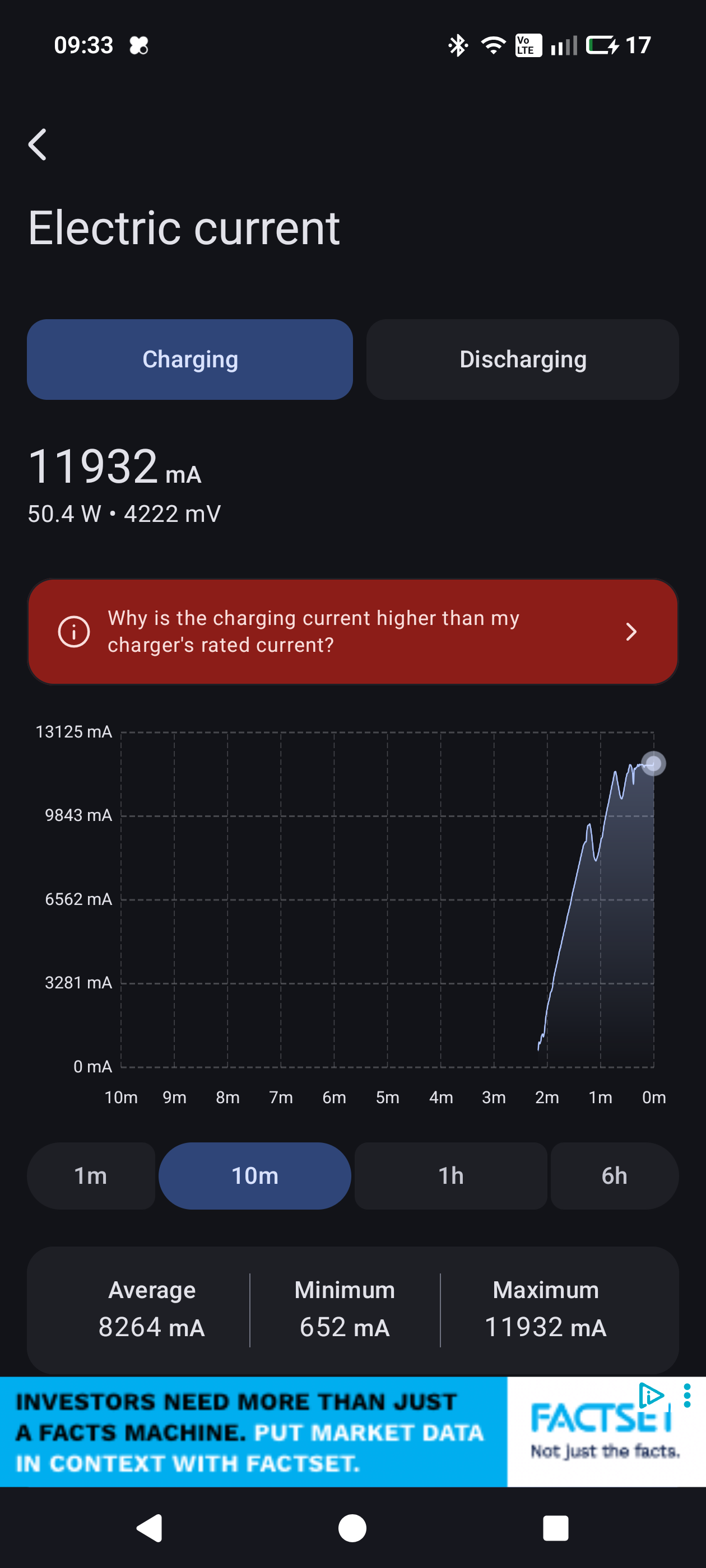Open the ad options three-dot menu
706x1568 pixels.
click(687, 1395)
